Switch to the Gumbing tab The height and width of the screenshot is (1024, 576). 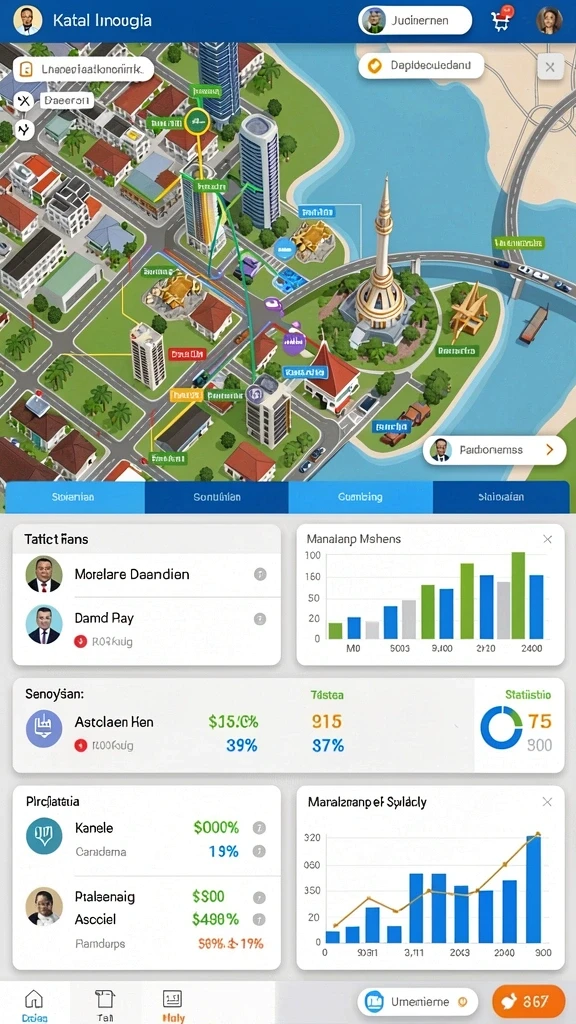pos(360,497)
